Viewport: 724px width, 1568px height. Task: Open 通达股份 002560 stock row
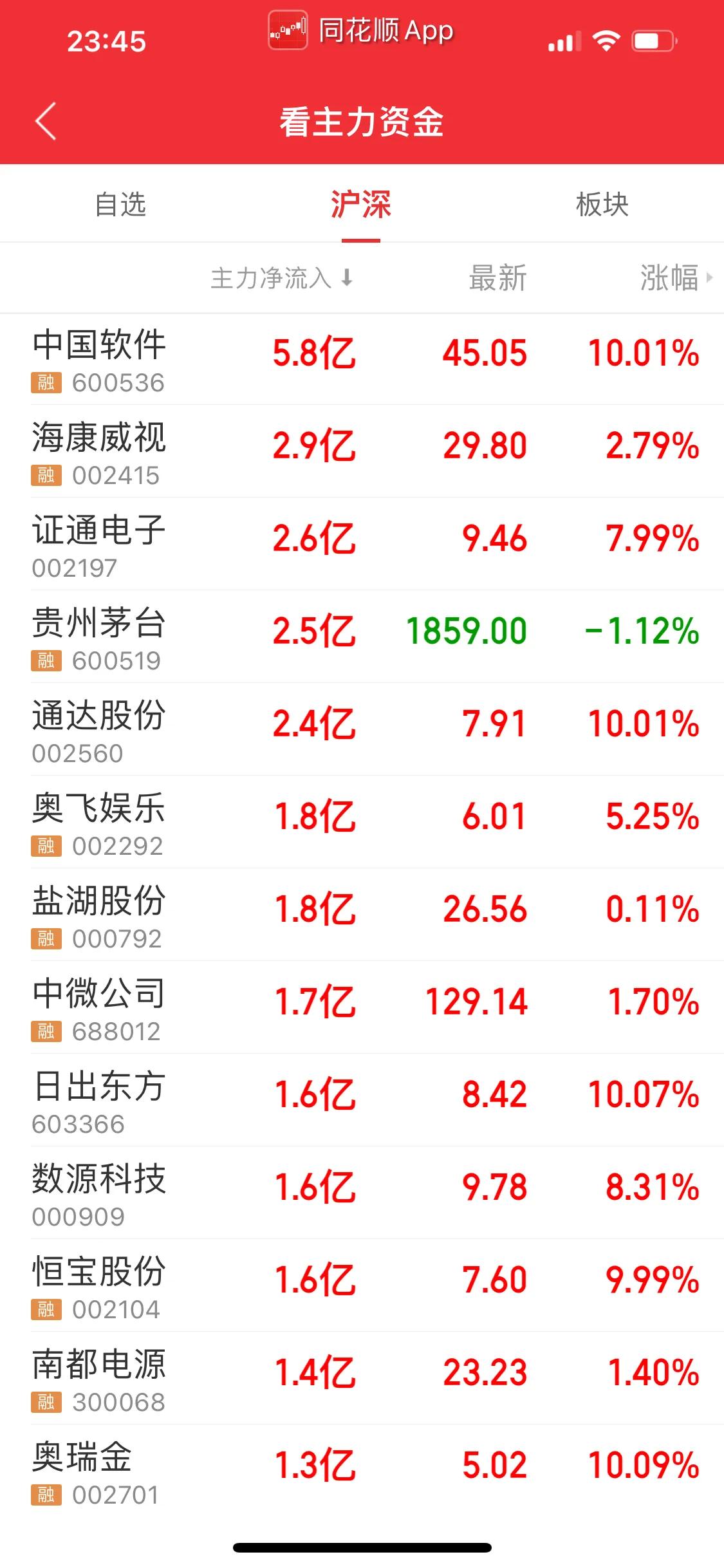(x=362, y=730)
